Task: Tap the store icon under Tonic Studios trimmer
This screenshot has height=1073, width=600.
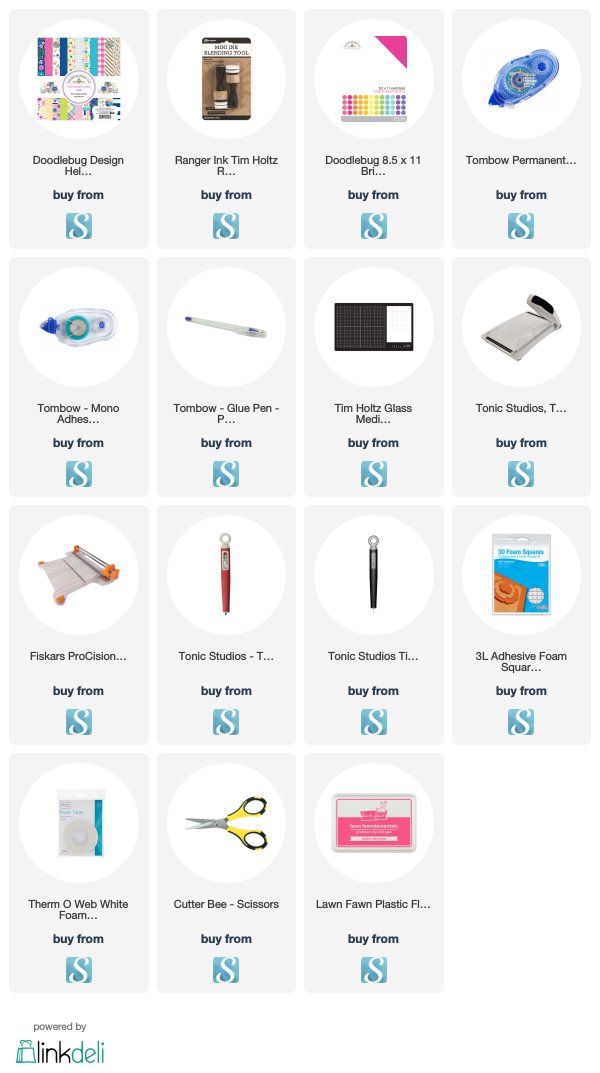Action: point(521,474)
